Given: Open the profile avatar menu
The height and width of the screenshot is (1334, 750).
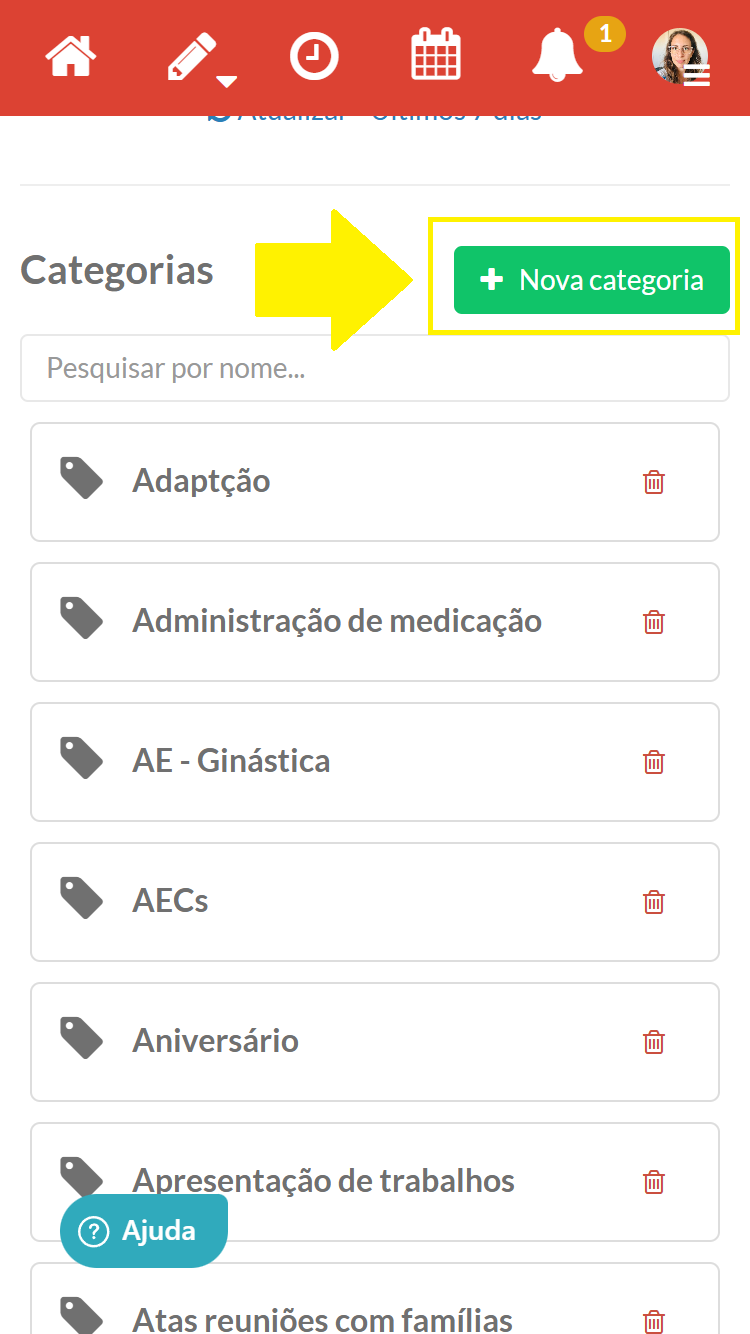Looking at the screenshot, I should (681, 57).
